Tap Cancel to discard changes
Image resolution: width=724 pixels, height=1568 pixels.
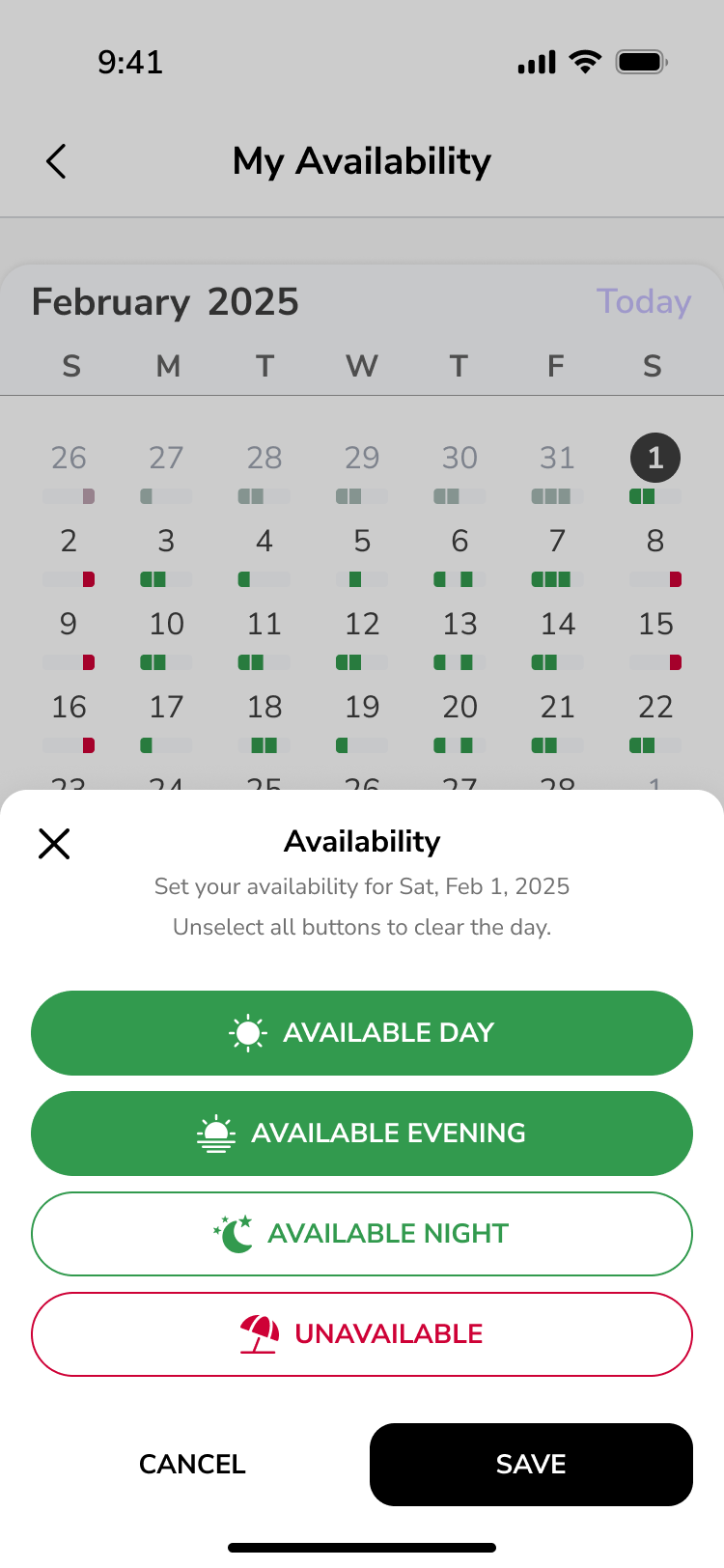[x=191, y=1464]
